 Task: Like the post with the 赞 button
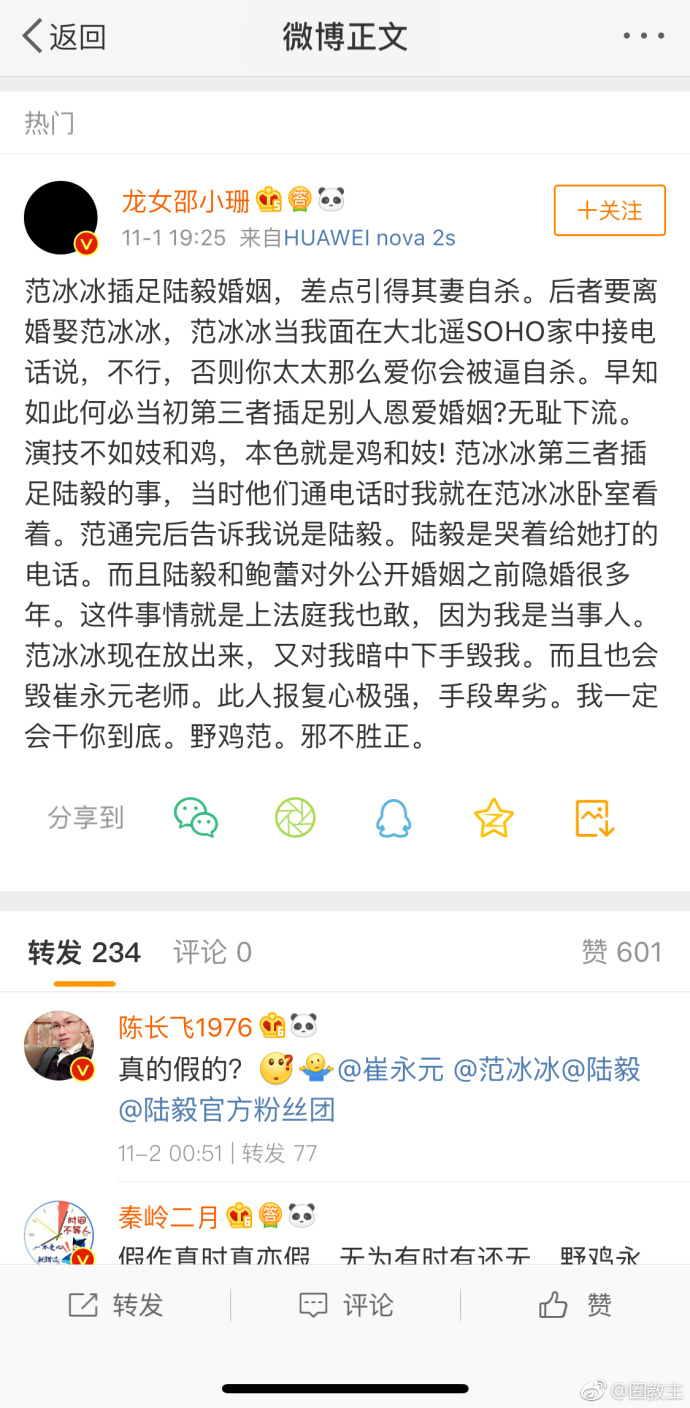click(x=575, y=1305)
